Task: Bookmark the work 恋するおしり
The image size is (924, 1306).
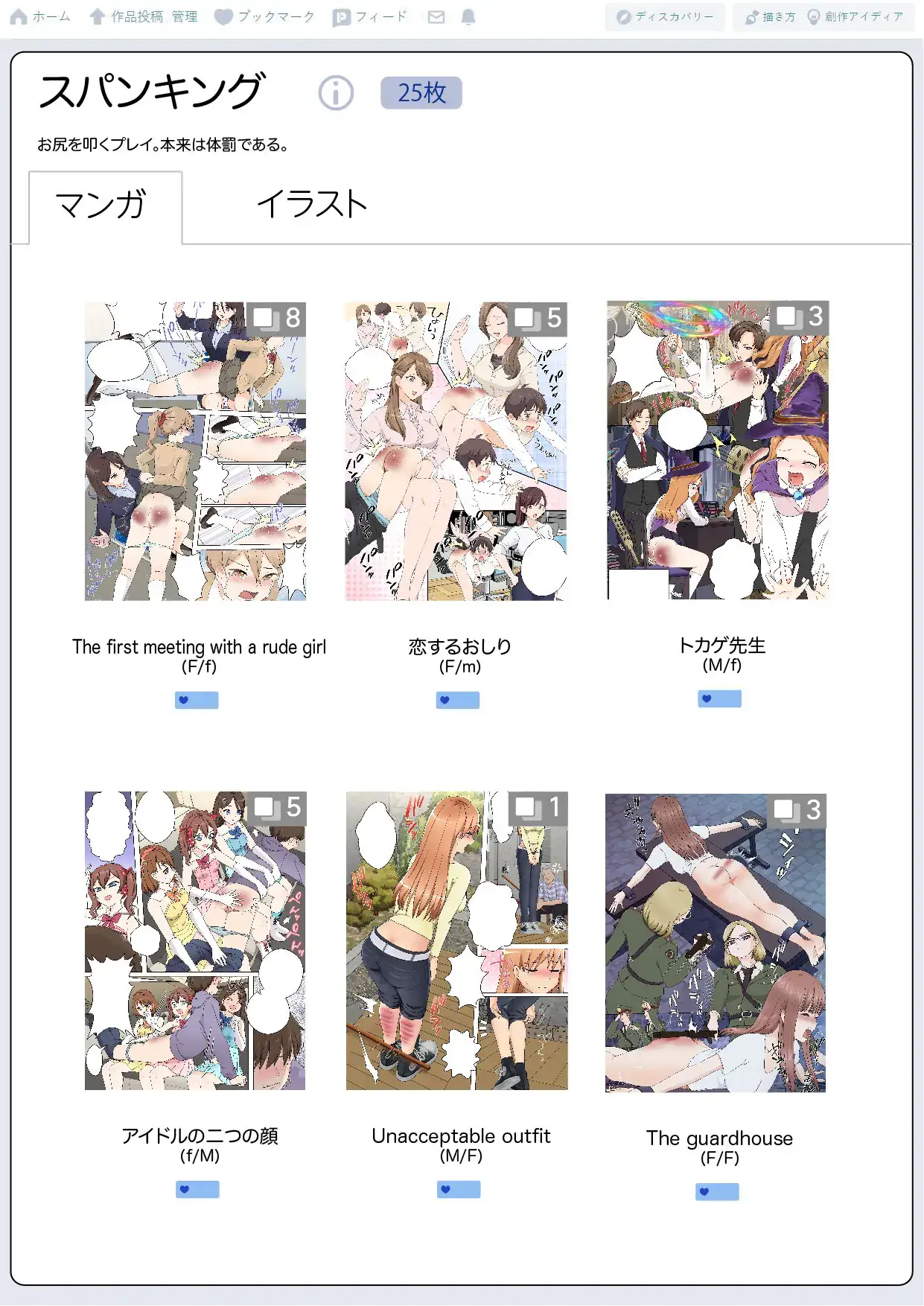Action: (458, 700)
